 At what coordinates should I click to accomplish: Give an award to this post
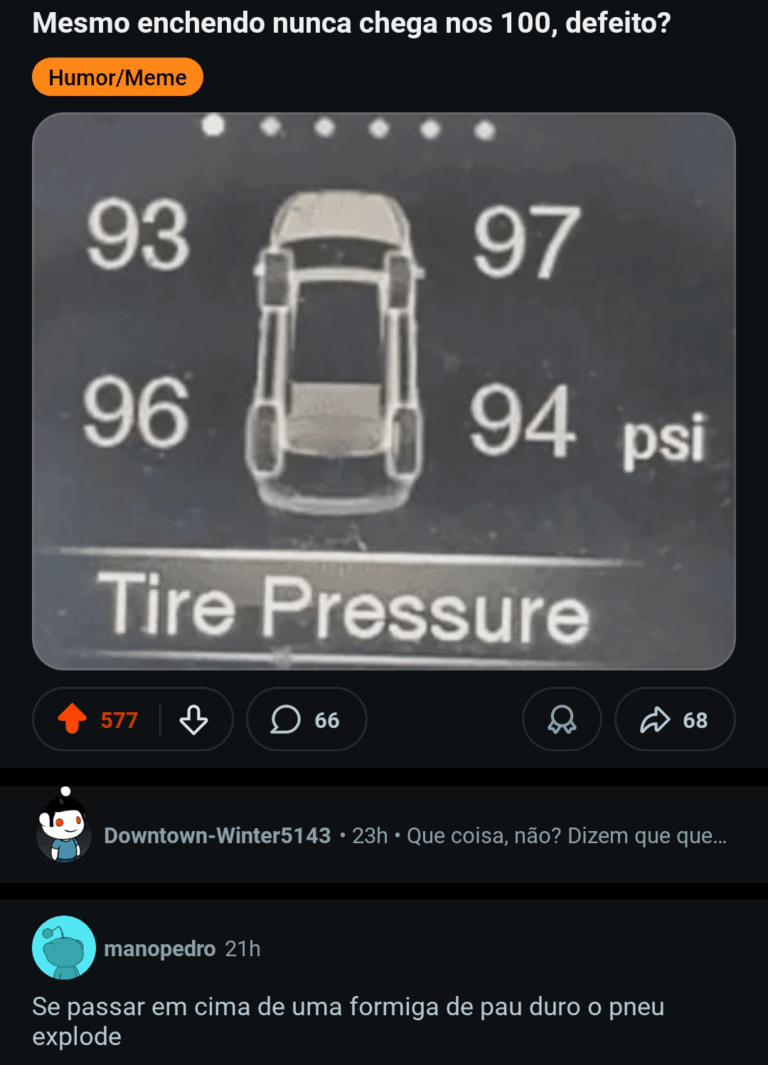(x=561, y=719)
